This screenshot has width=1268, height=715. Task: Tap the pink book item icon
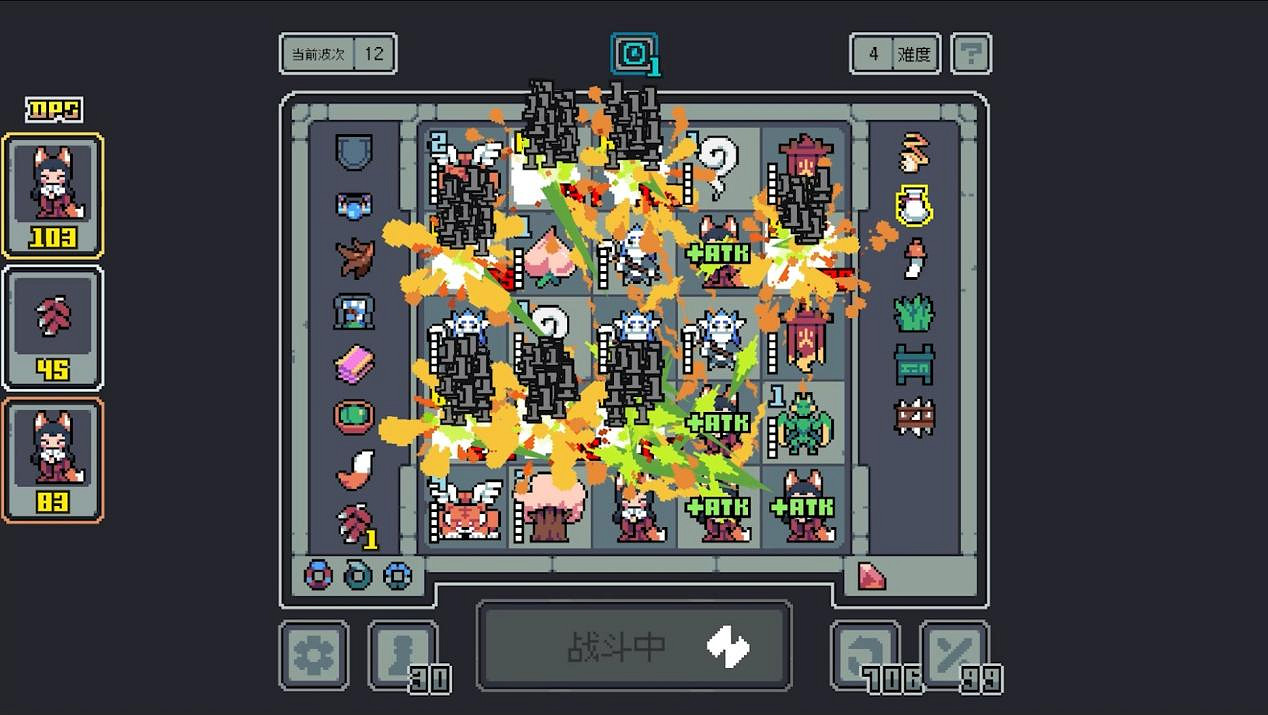pos(354,365)
